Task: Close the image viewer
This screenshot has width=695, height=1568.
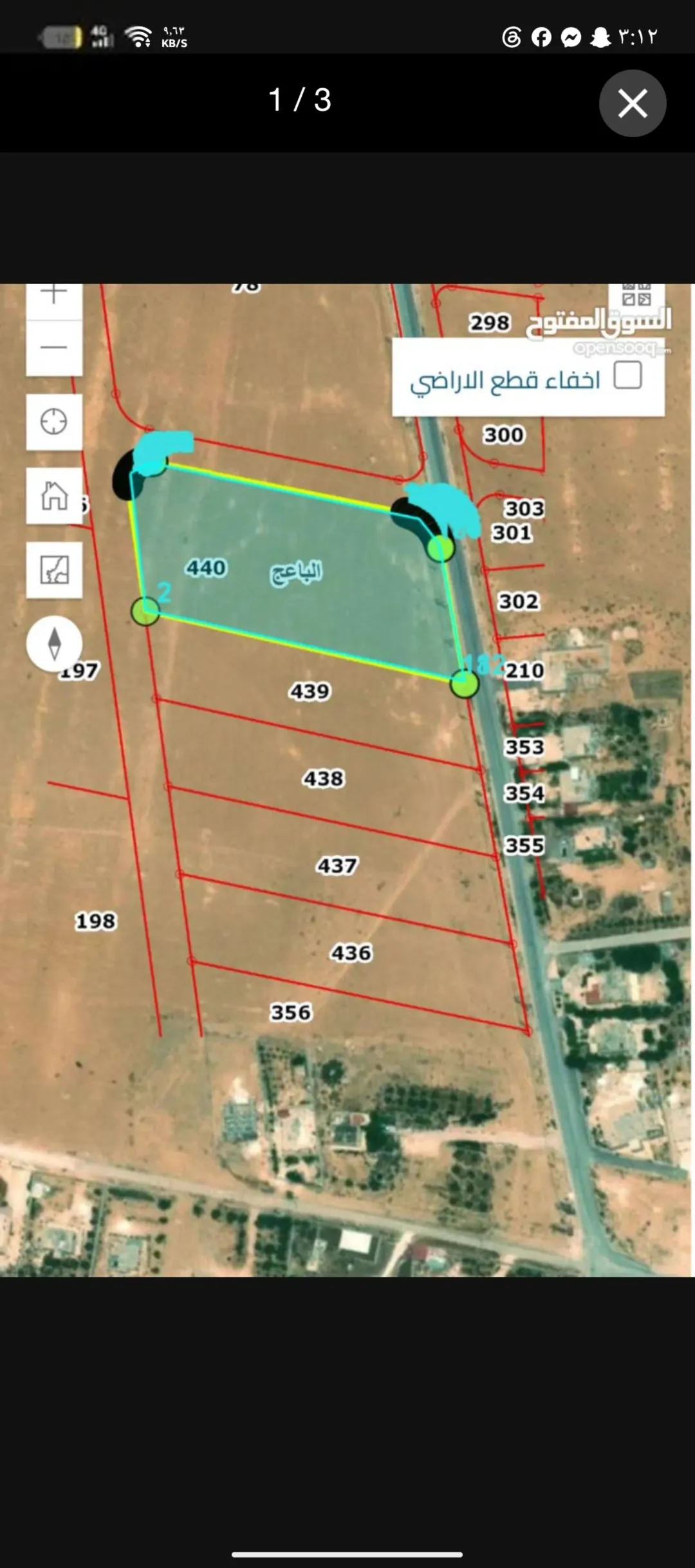Action: [633, 103]
